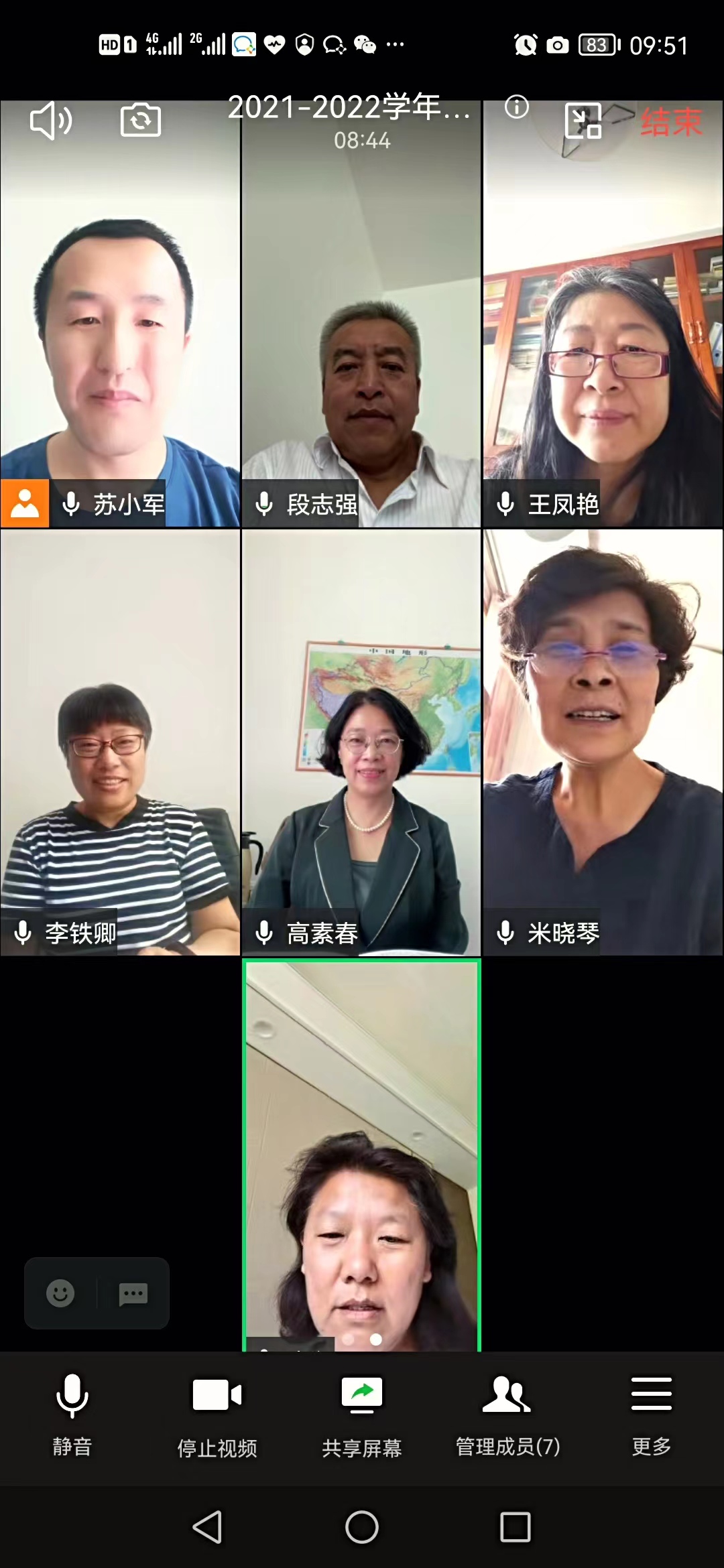End the meeting with 结束

pos(671,122)
